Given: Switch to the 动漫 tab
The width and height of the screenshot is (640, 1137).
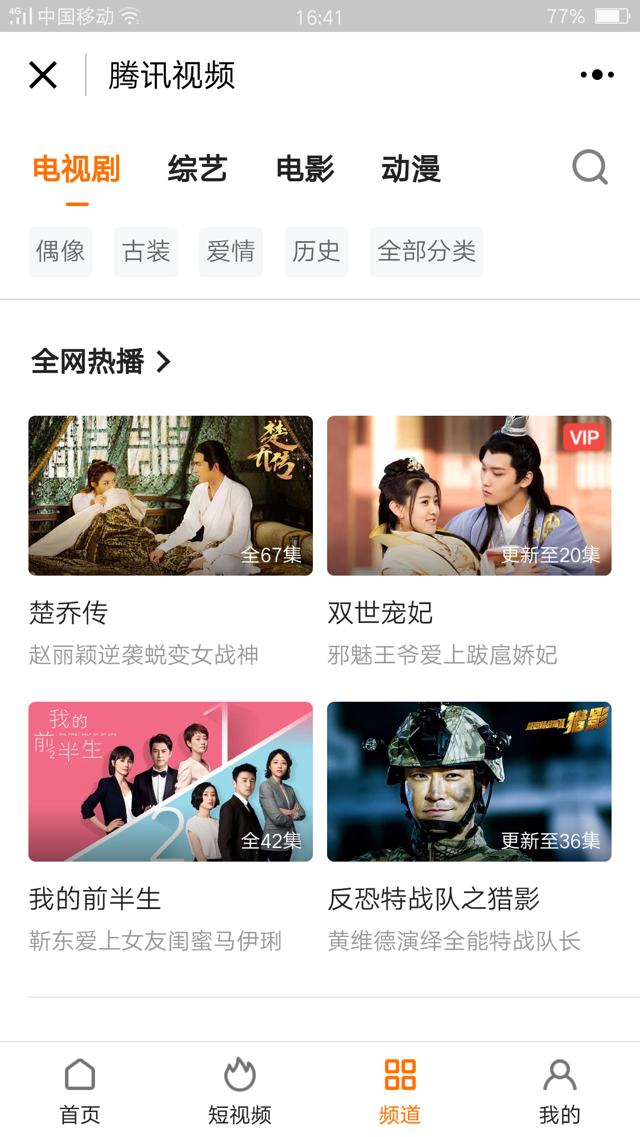Looking at the screenshot, I should (x=411, y=169).
